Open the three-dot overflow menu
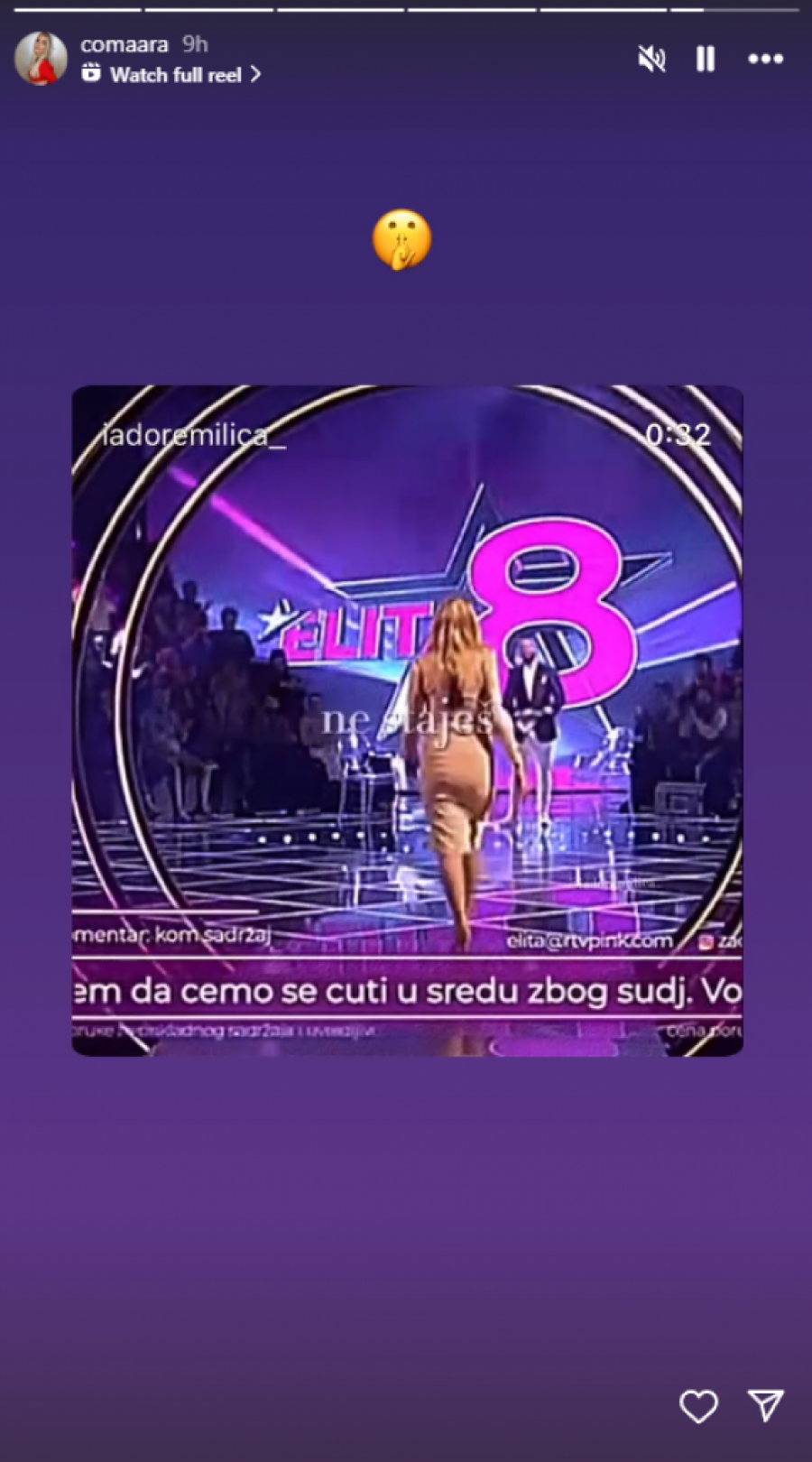812x1462 pixels. 765,60
